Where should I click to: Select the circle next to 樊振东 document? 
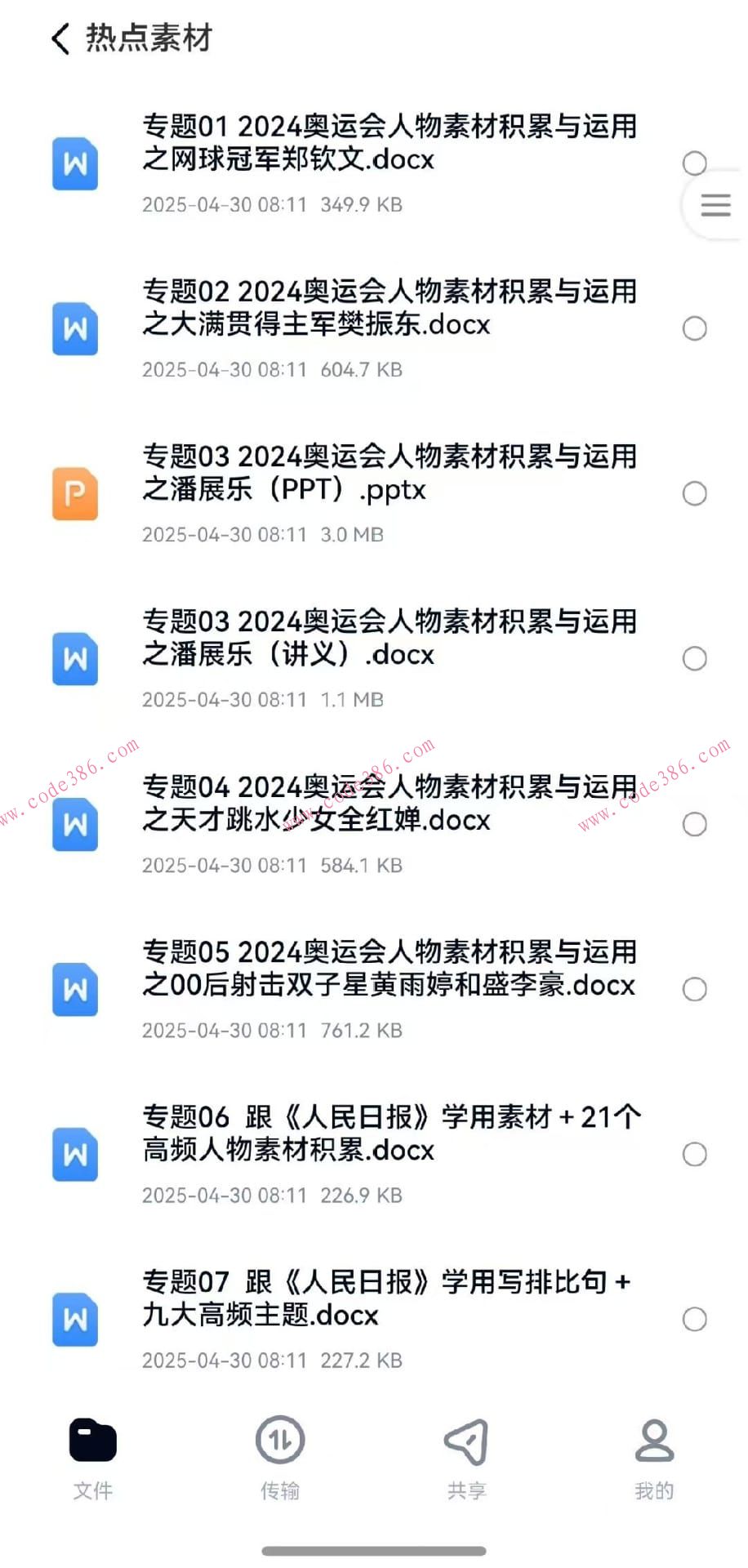tap(695, 329)
